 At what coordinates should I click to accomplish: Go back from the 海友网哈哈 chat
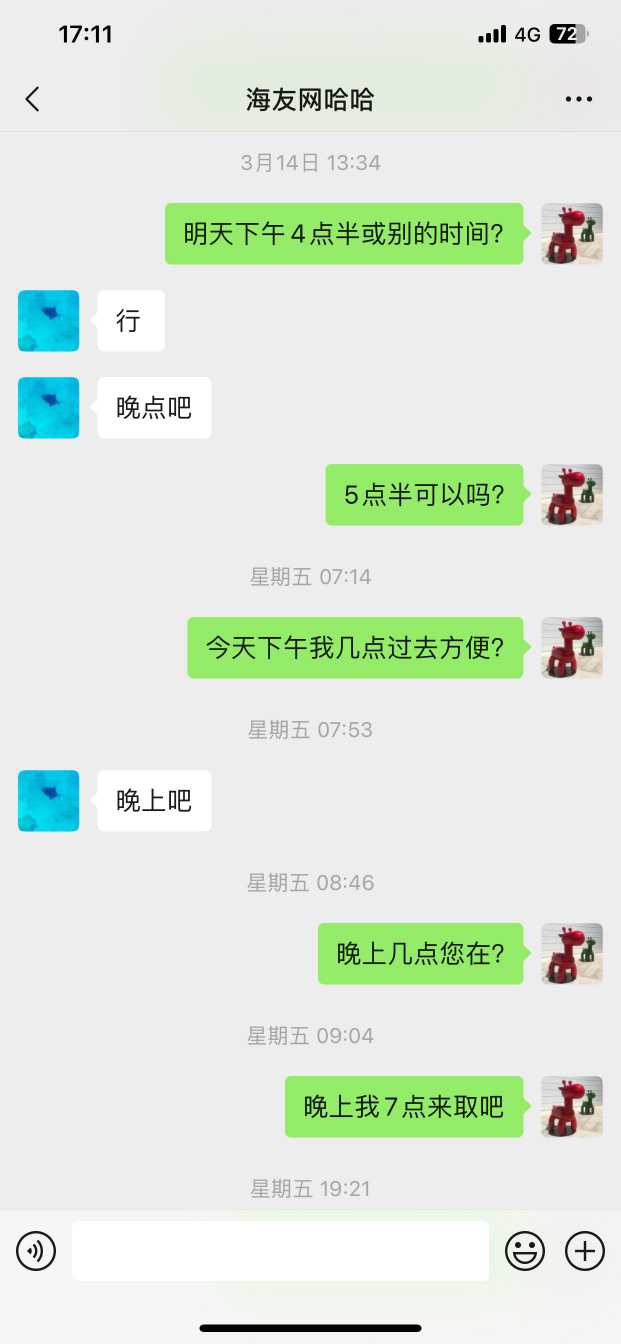(x=33, y=99)
